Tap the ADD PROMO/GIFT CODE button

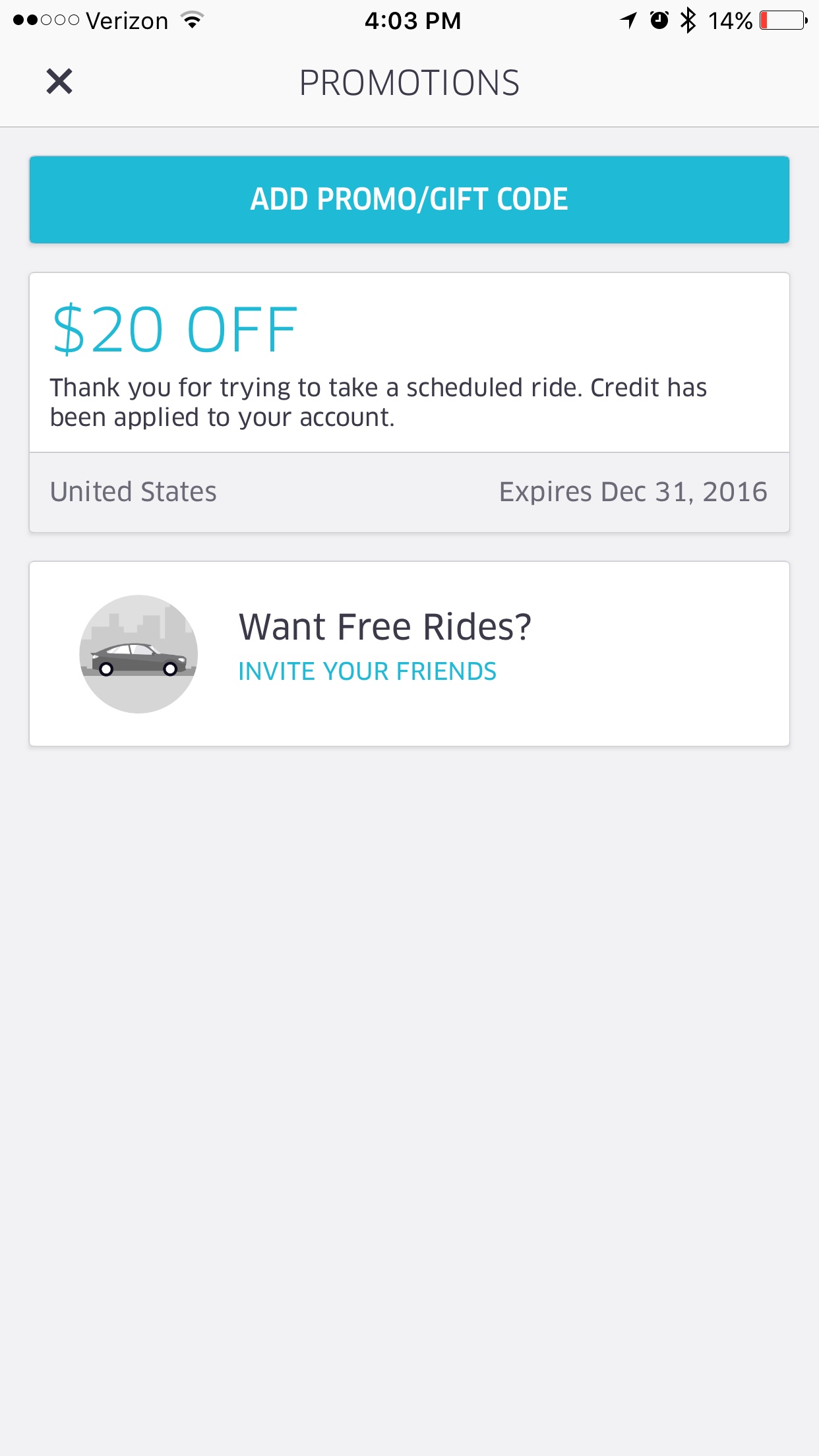coord(409,198)
